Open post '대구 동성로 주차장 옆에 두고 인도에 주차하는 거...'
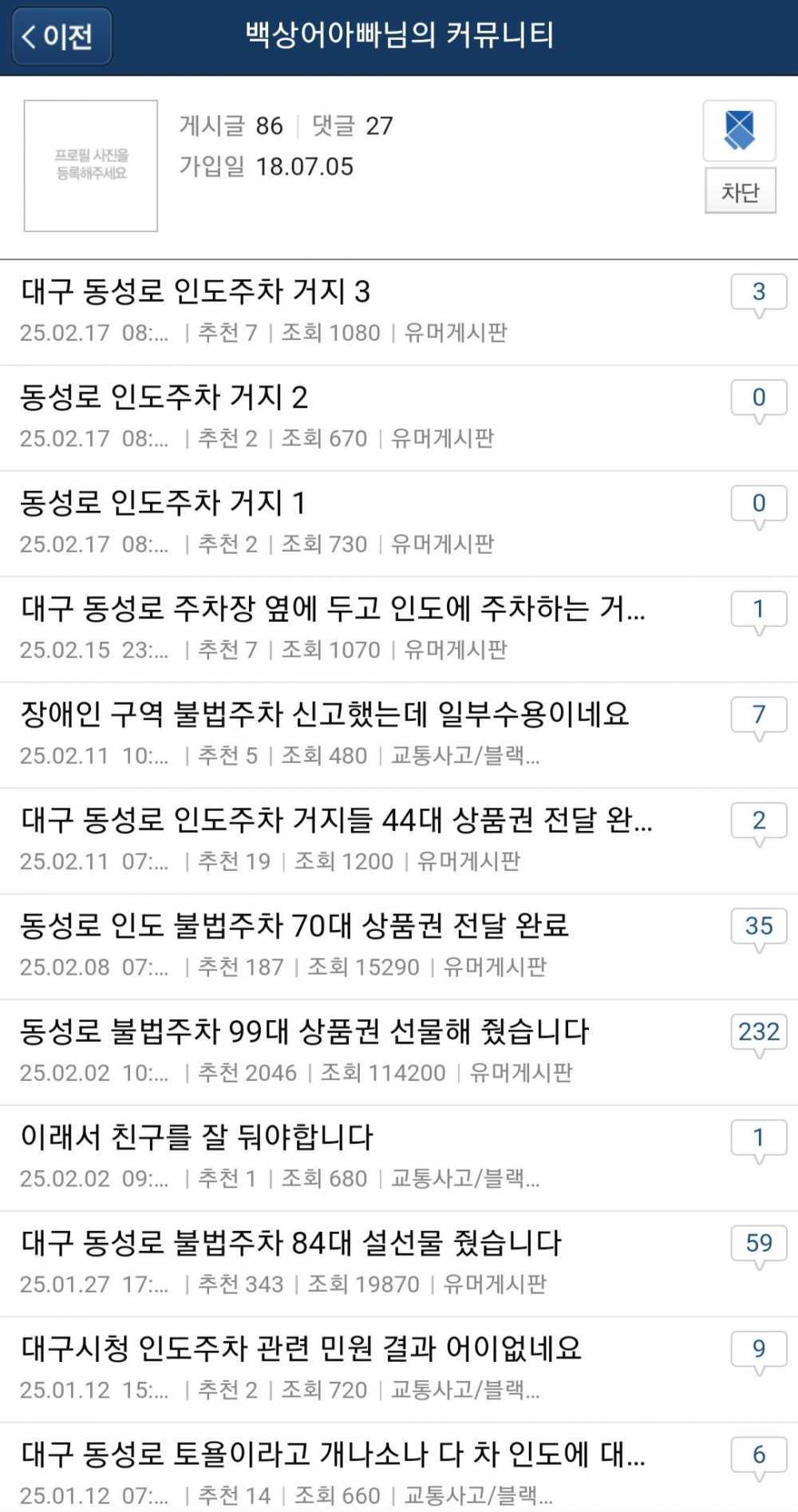Viewport: 798px width, 1512px height. click(333, 609)
